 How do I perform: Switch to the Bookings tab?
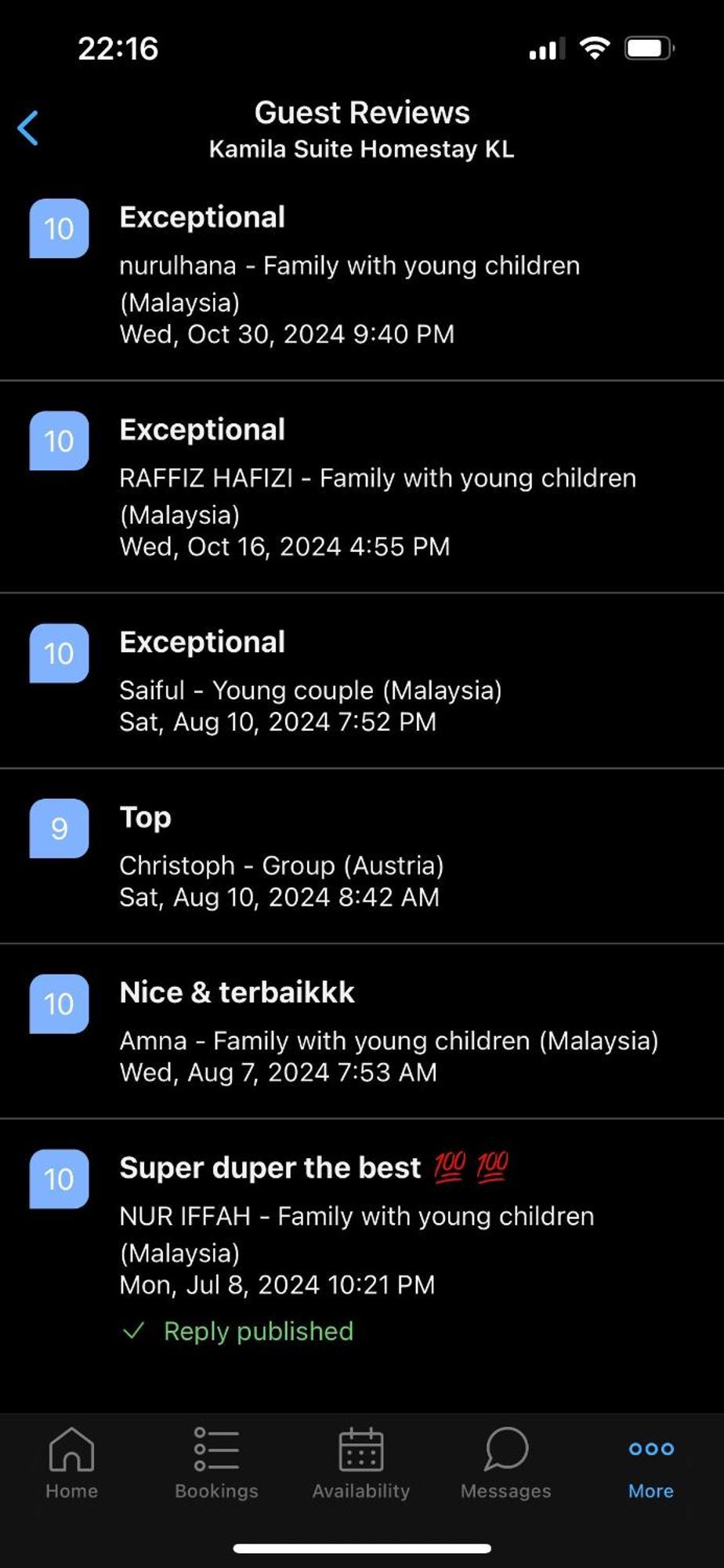pyautogui.click(x=216, y=1462)
